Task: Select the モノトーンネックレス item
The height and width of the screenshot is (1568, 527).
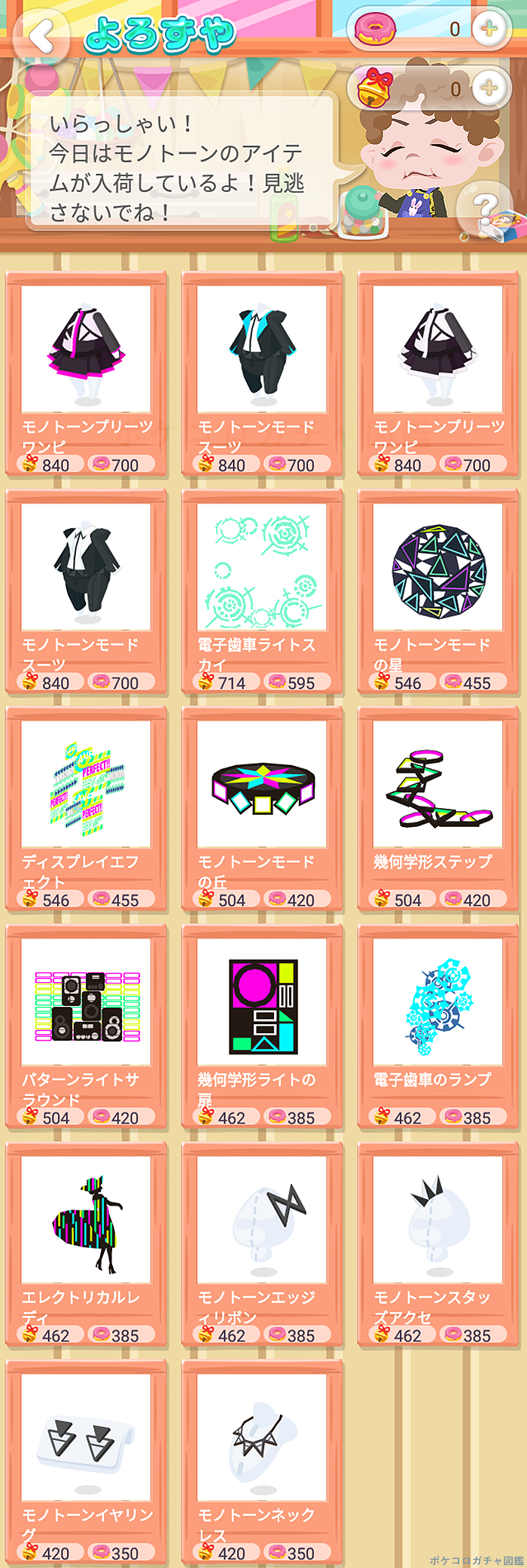Action: (262, 1438)
